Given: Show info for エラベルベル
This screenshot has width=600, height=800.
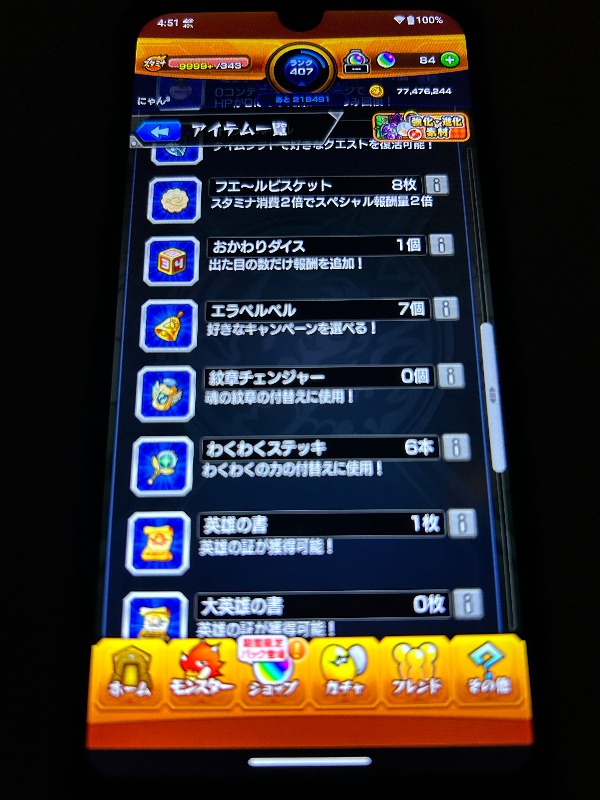Looking at the screenshot, I should pyautogui.click(x=445, y=308).
